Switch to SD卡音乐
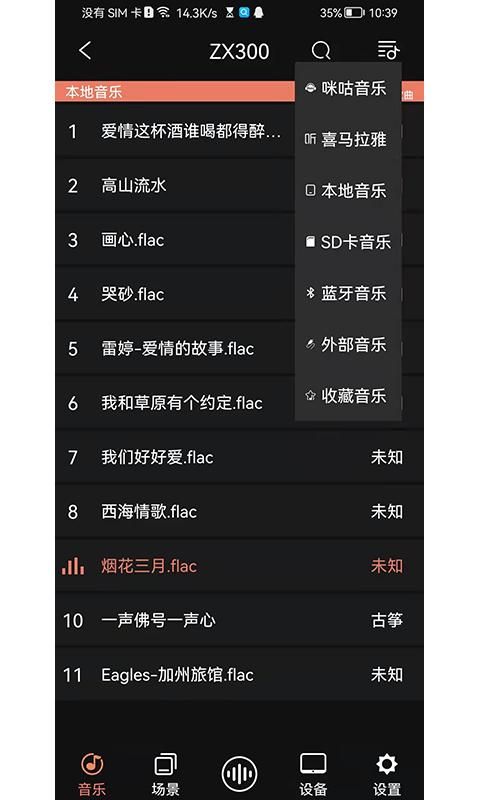This screenshot has width=480, height=800. [348, 242]
